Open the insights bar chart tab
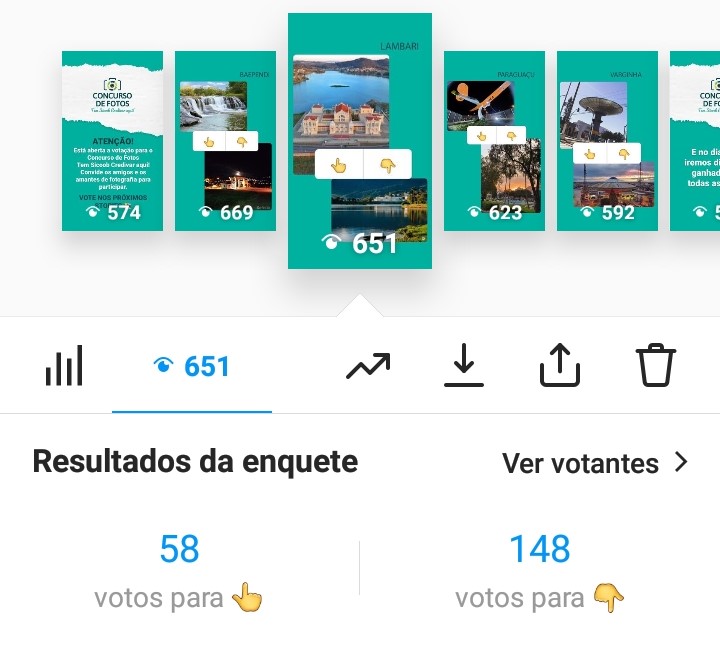720x654 pixels. tap(64, 367)
